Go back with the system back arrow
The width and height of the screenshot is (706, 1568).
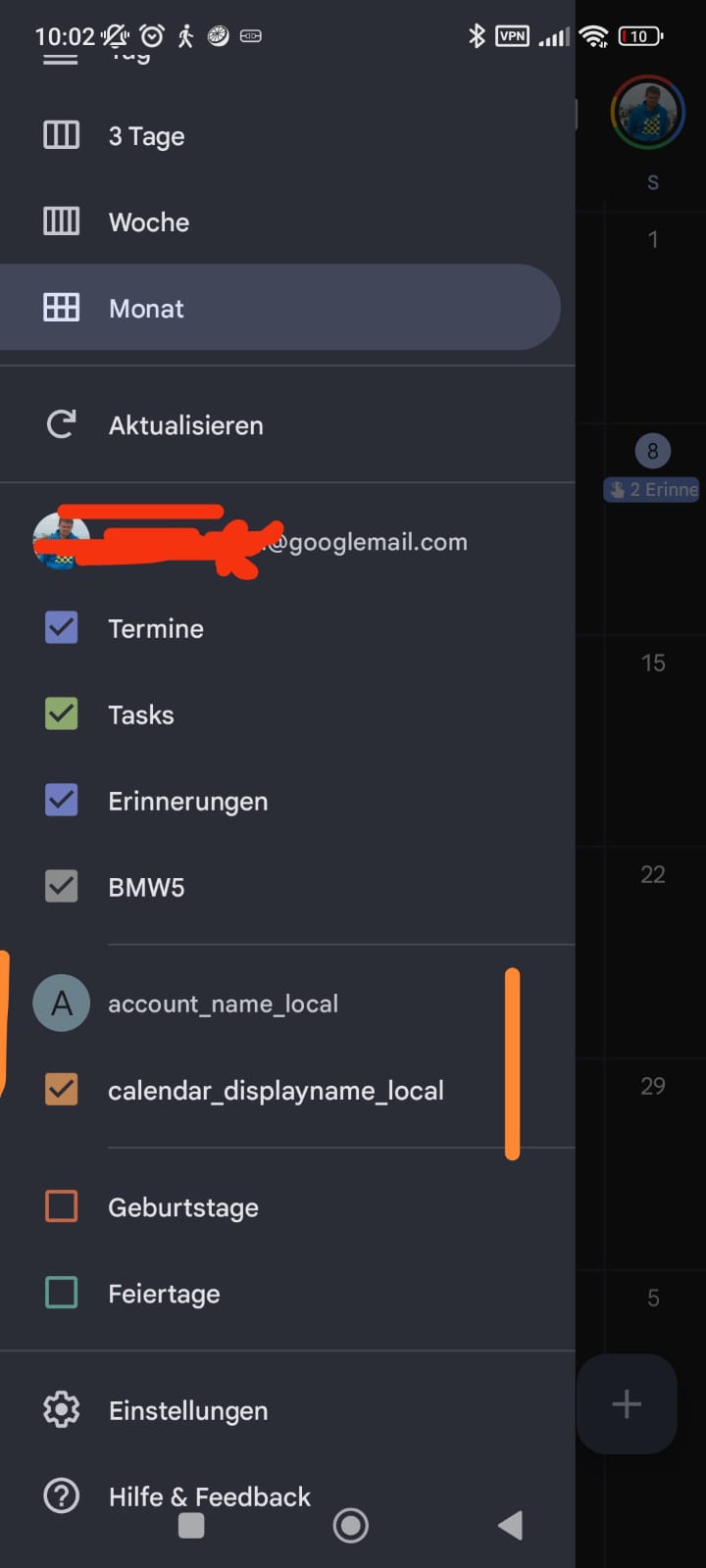pyautogui.click(x=510, y=1525)
